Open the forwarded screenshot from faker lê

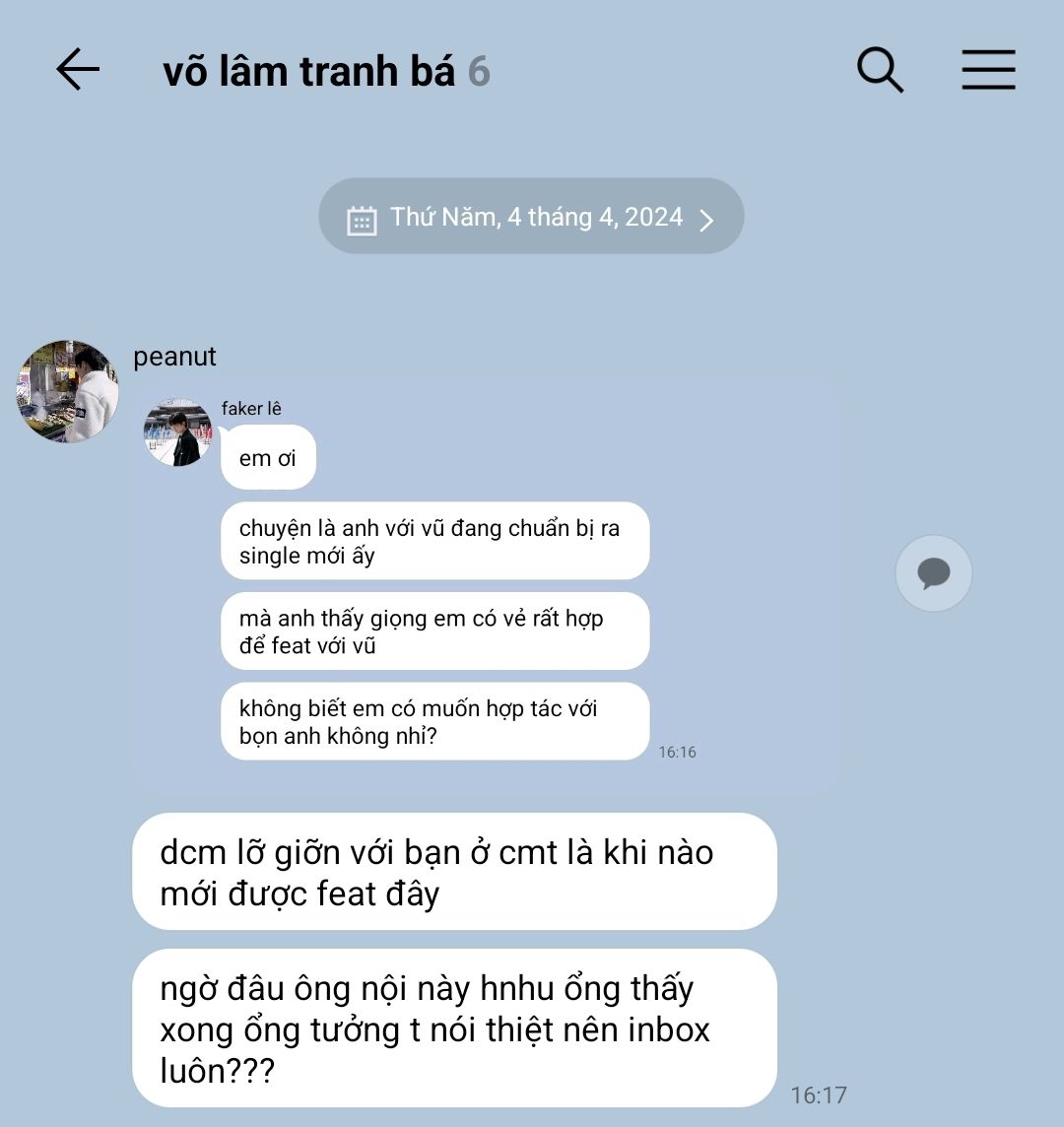tap(488, 586)
